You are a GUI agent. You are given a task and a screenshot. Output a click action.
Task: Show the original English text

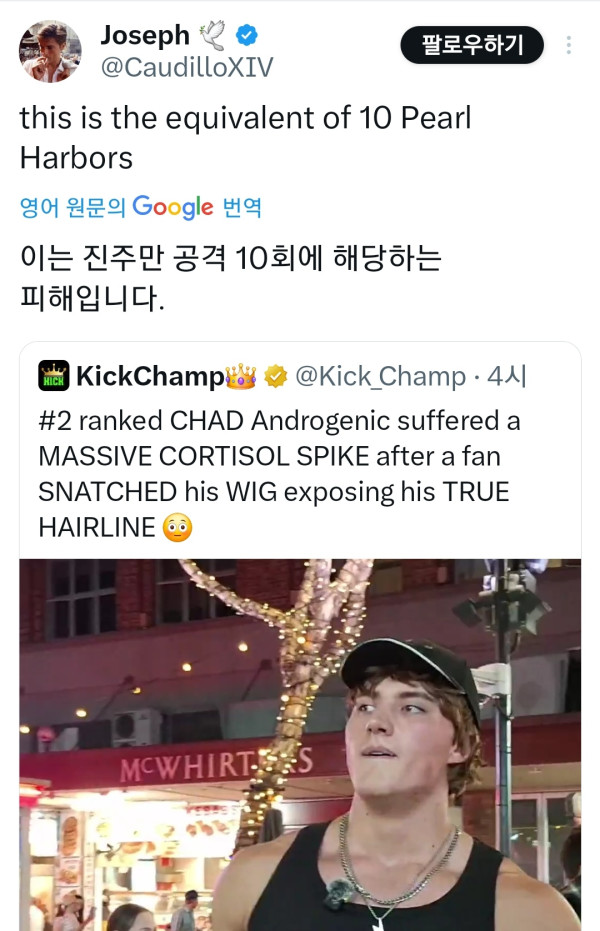point(72,208)
